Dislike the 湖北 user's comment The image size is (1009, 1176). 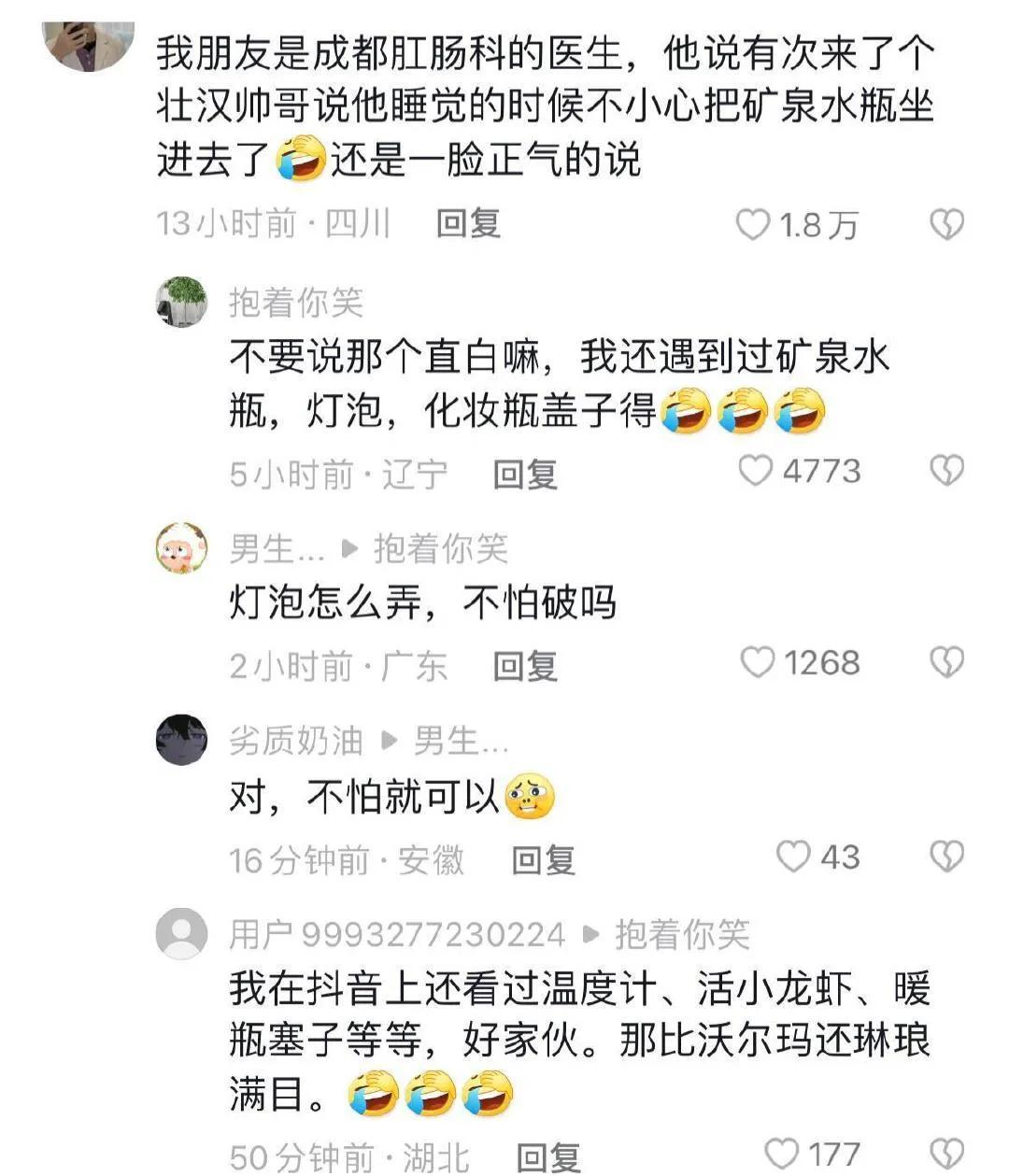946,1155
